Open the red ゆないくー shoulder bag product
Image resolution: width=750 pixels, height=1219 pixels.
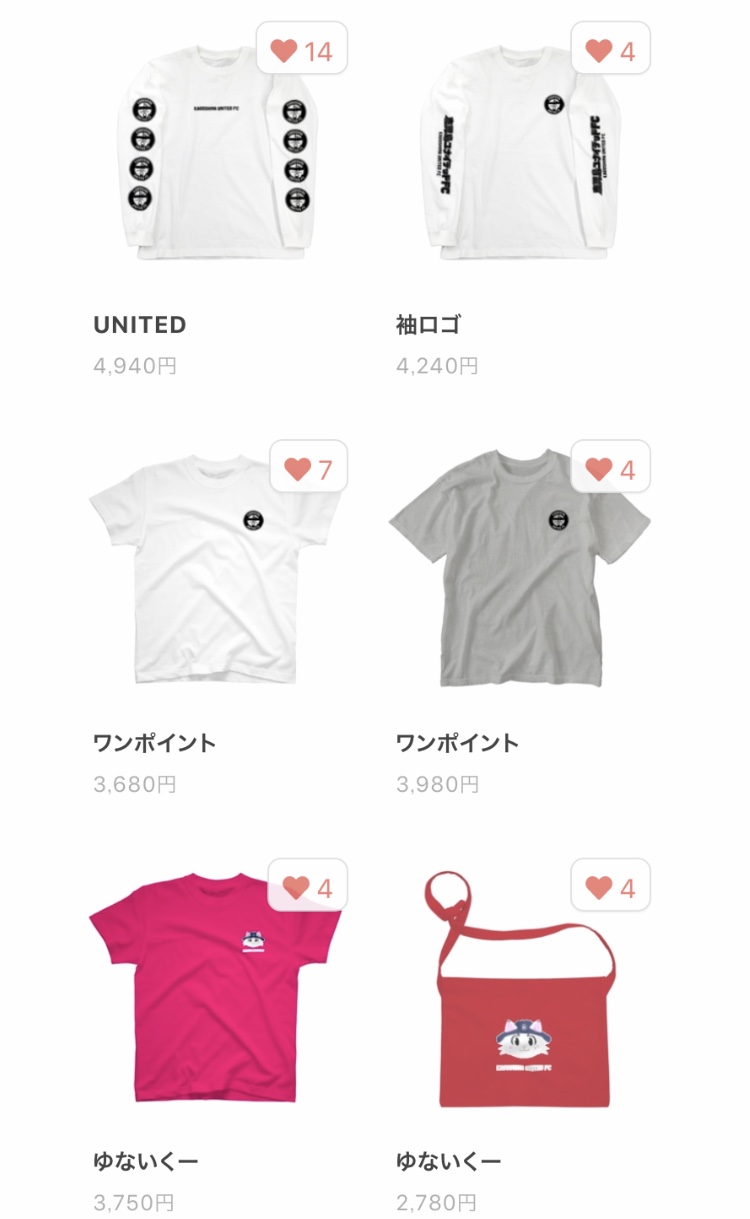click(x=519, y=987)
